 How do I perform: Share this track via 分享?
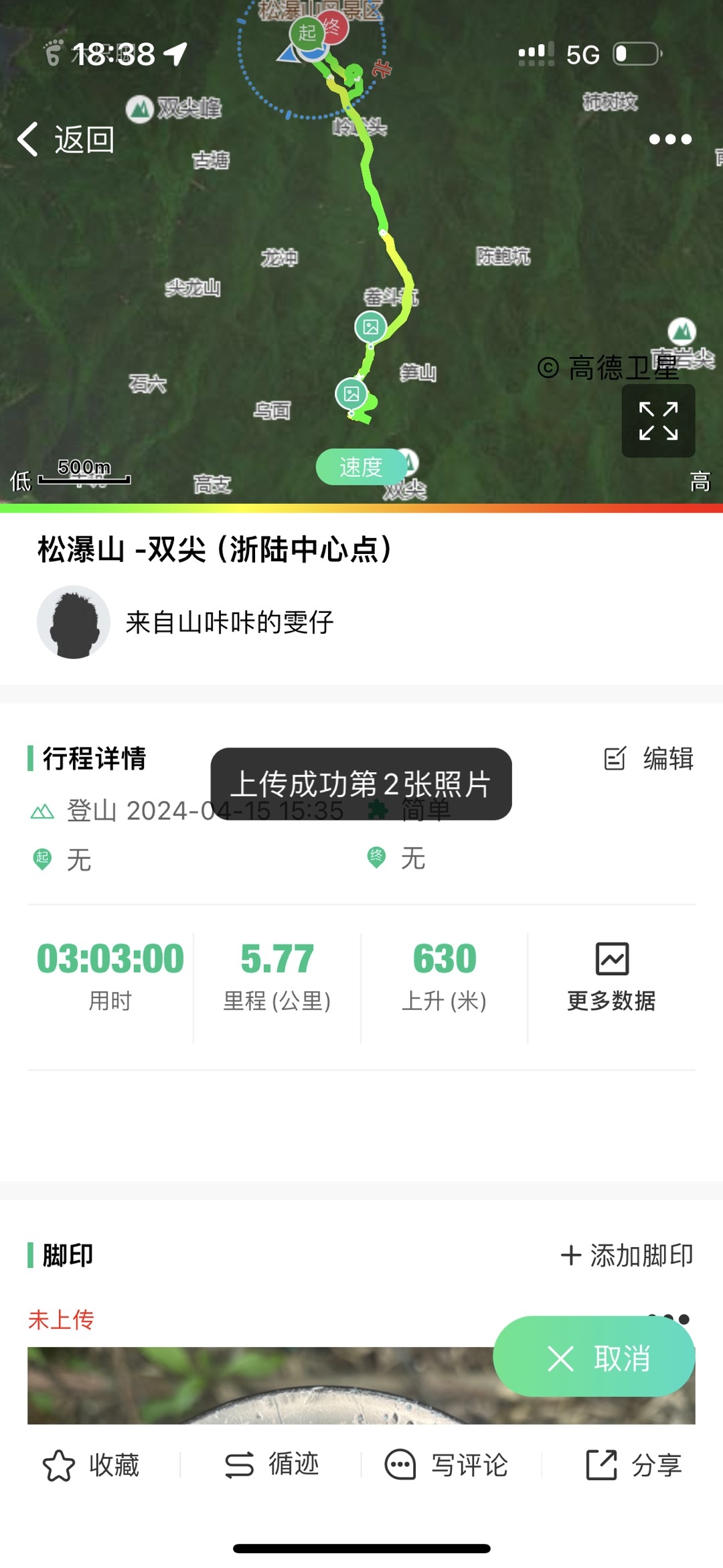(633, 1466)
